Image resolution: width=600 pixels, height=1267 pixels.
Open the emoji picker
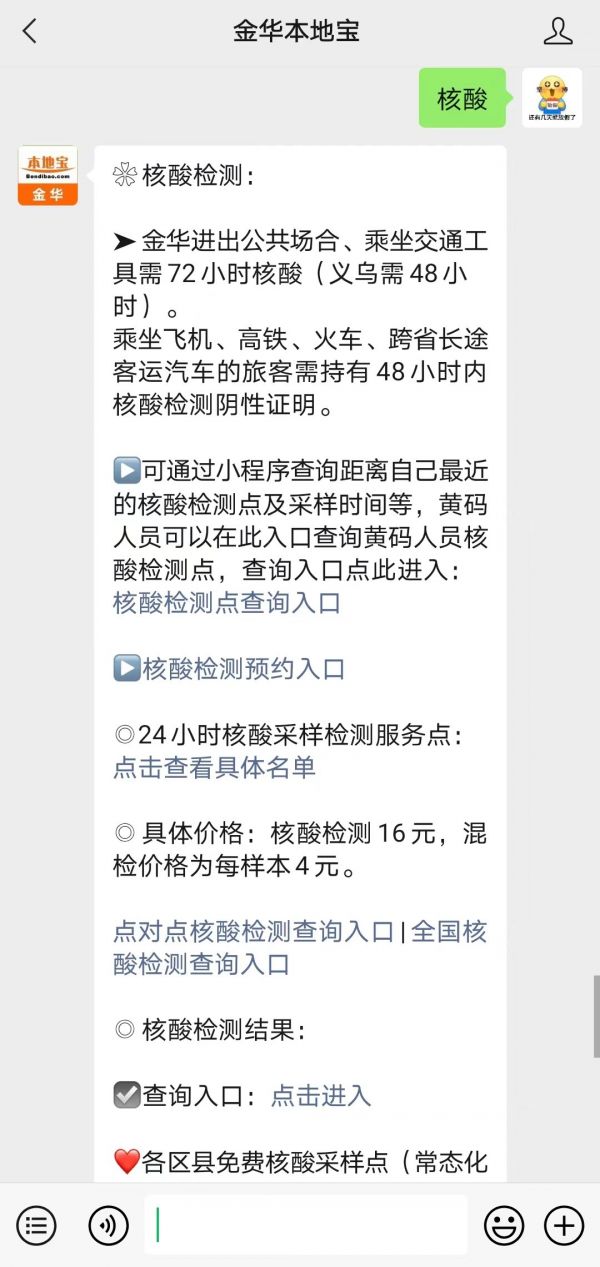[x=504, y=1225]
